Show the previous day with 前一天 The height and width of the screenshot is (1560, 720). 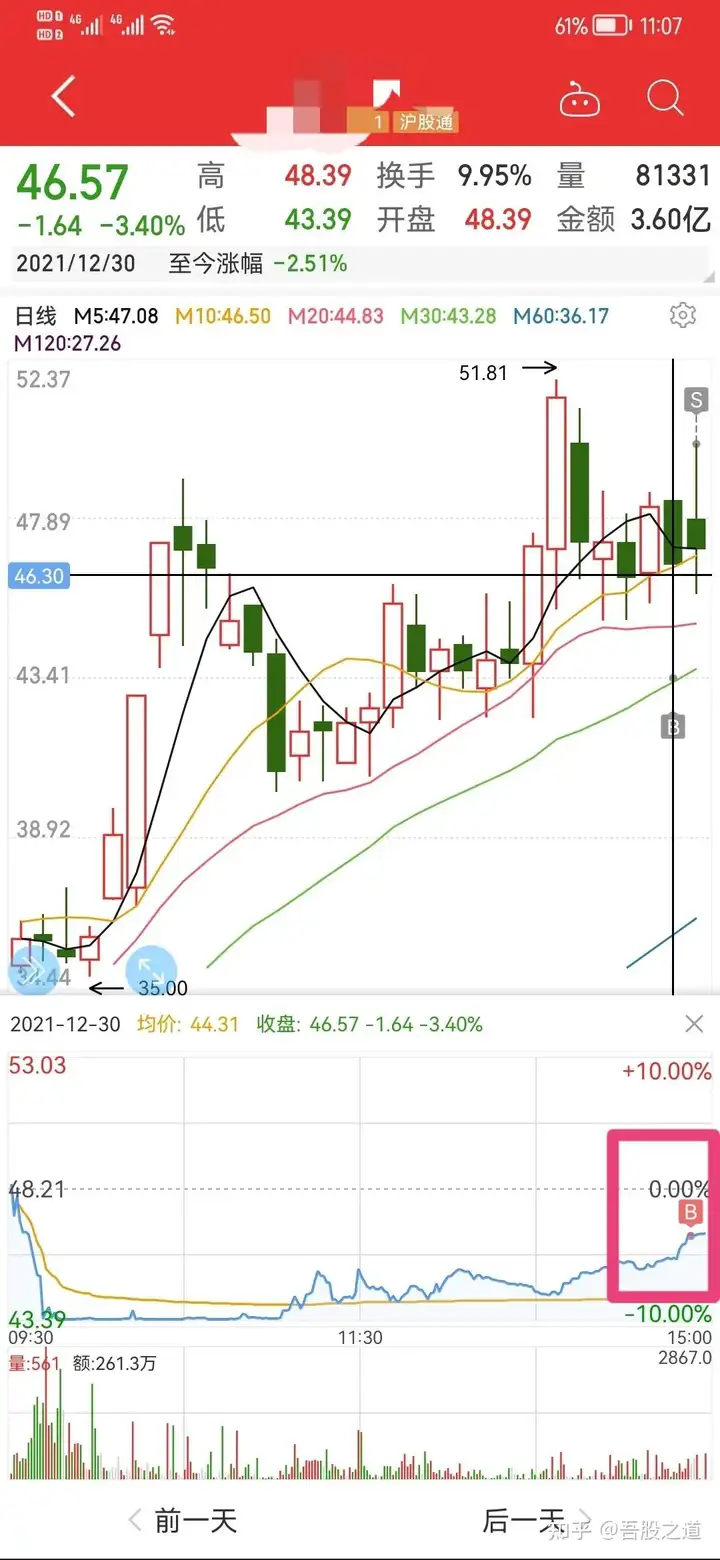[182, 1521]
